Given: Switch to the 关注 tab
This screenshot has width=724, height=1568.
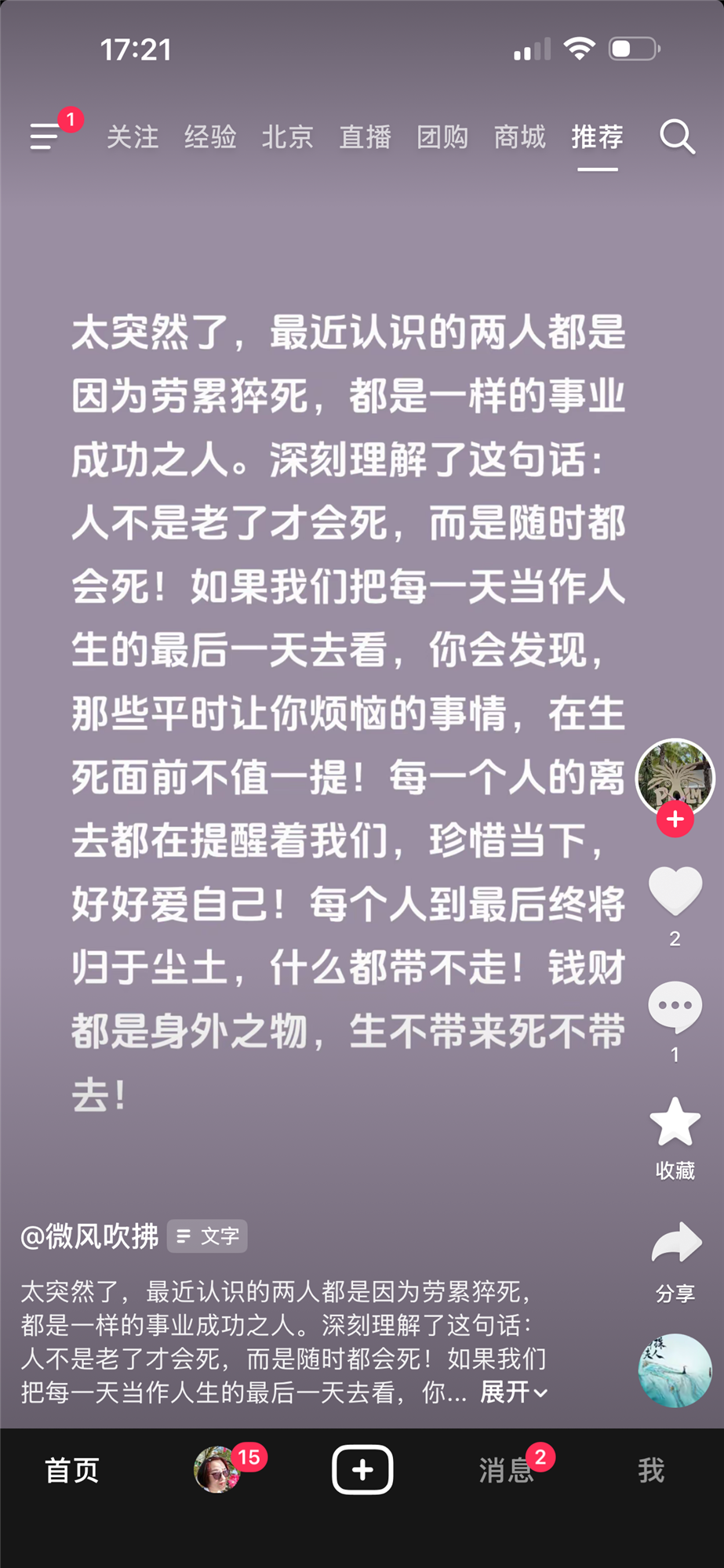Looking at the screenshot, I should (x=133, y=137).
